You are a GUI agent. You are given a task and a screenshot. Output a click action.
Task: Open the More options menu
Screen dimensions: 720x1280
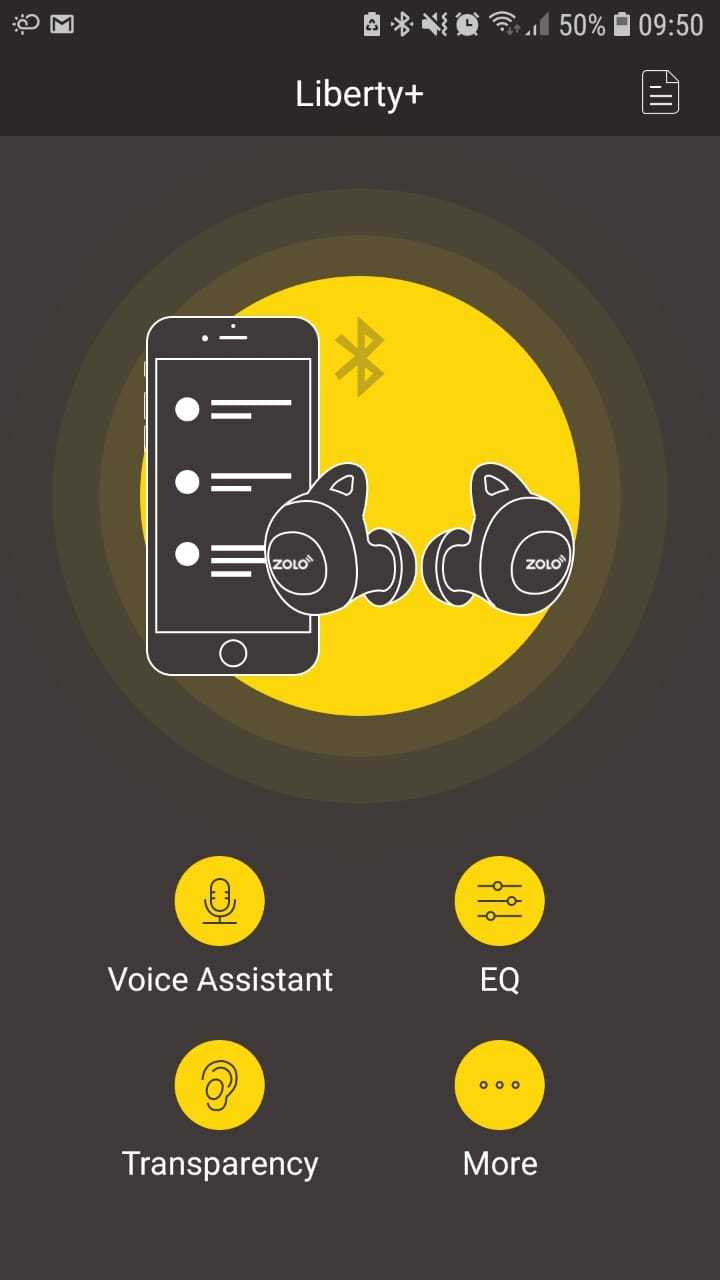(500, 1085)
